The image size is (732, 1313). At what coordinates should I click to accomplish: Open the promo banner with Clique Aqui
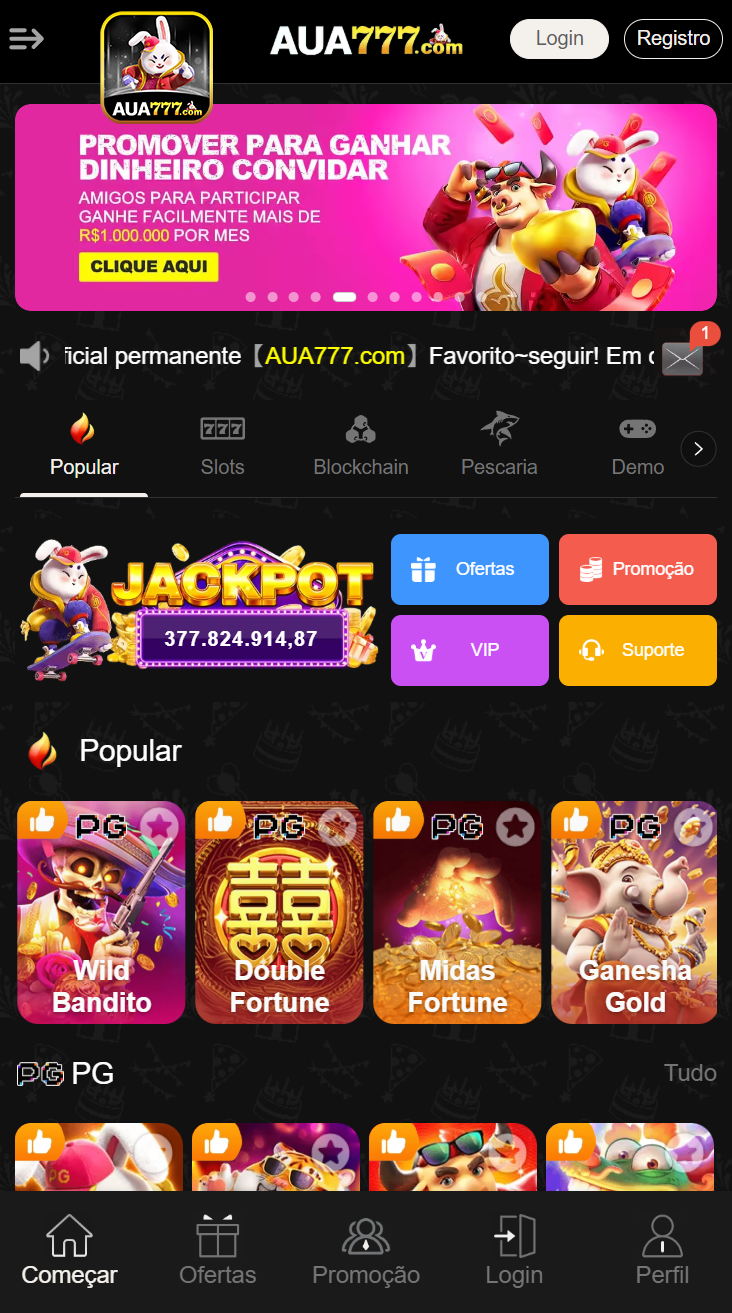[148, 266]
